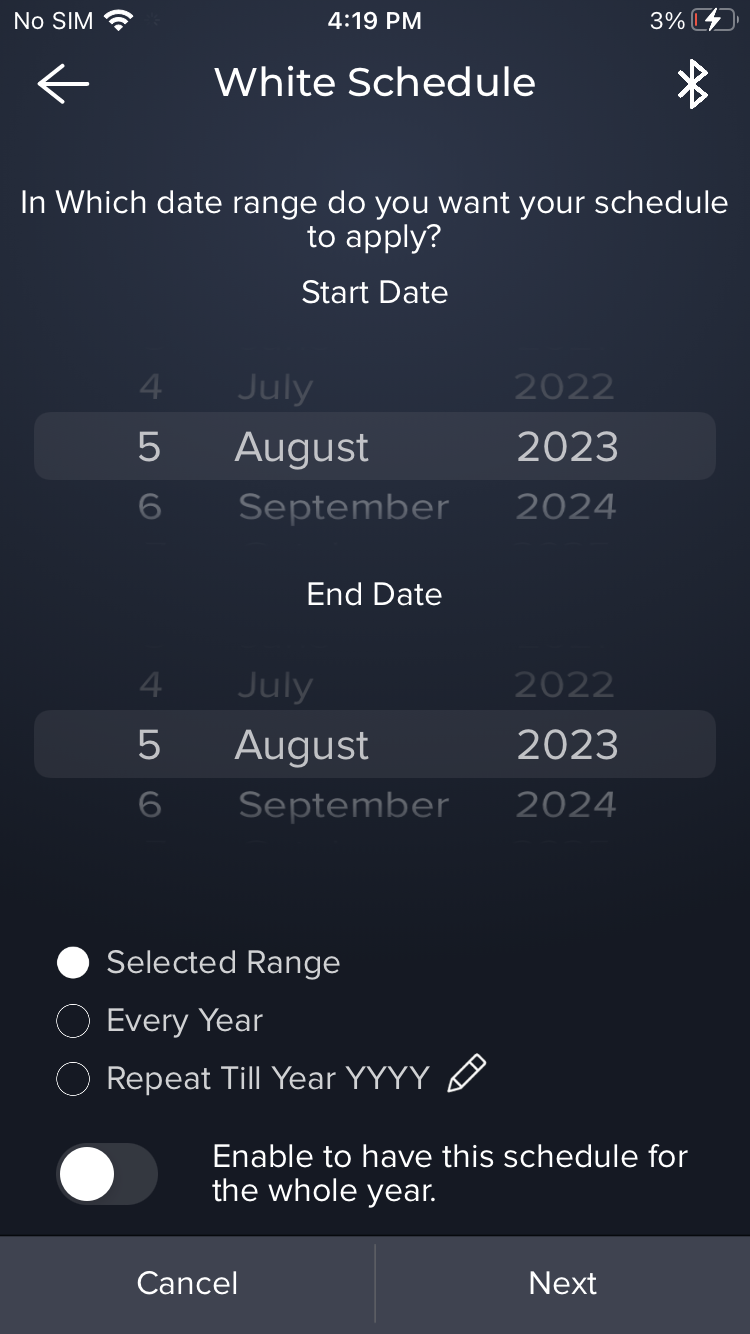Cancel the schedule setup
Viewport: 750px width, 1334px height.
click(x=187, y=1284)
